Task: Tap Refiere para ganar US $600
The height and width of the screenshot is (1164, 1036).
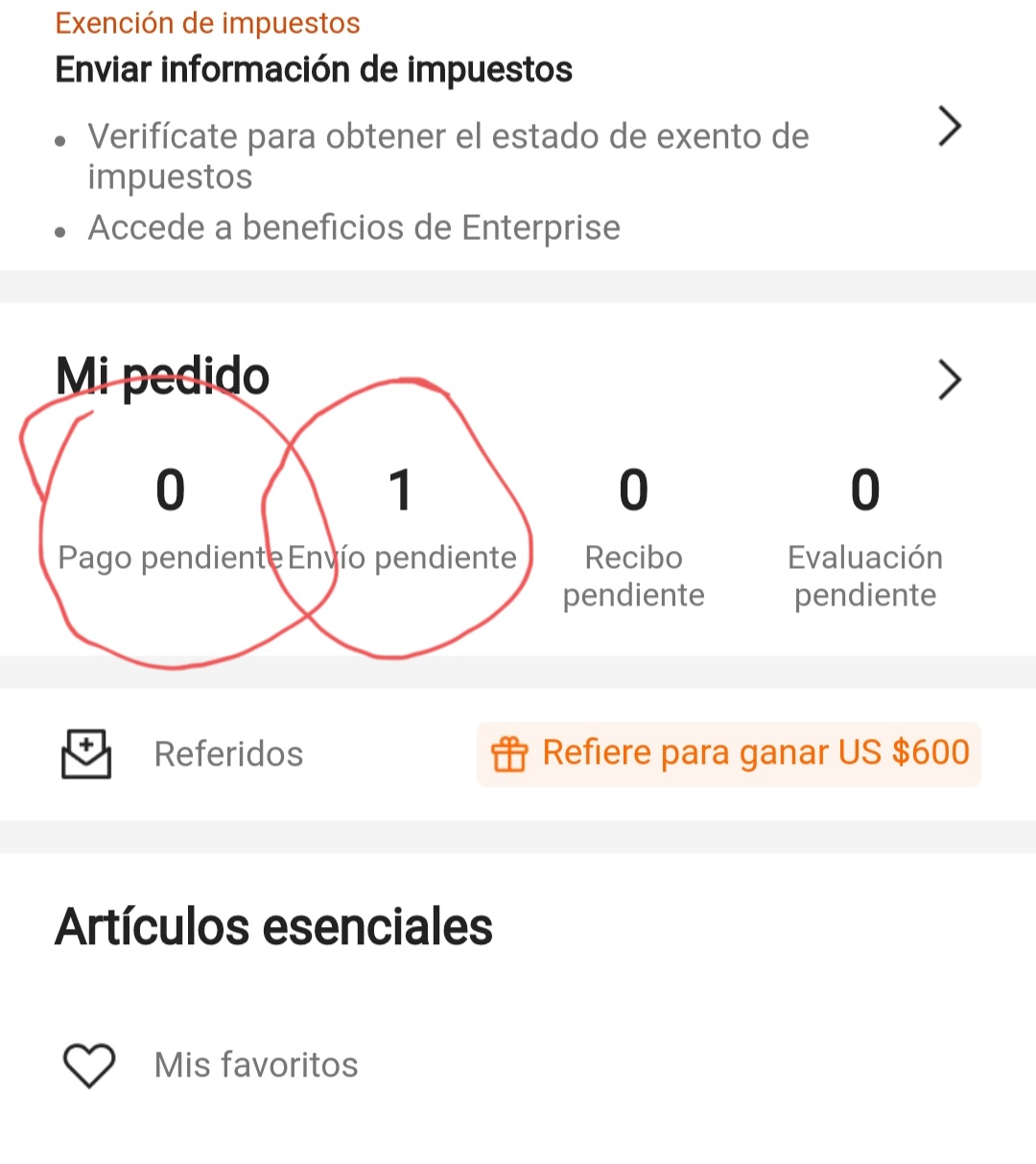Action: click(x=729, y=754)
